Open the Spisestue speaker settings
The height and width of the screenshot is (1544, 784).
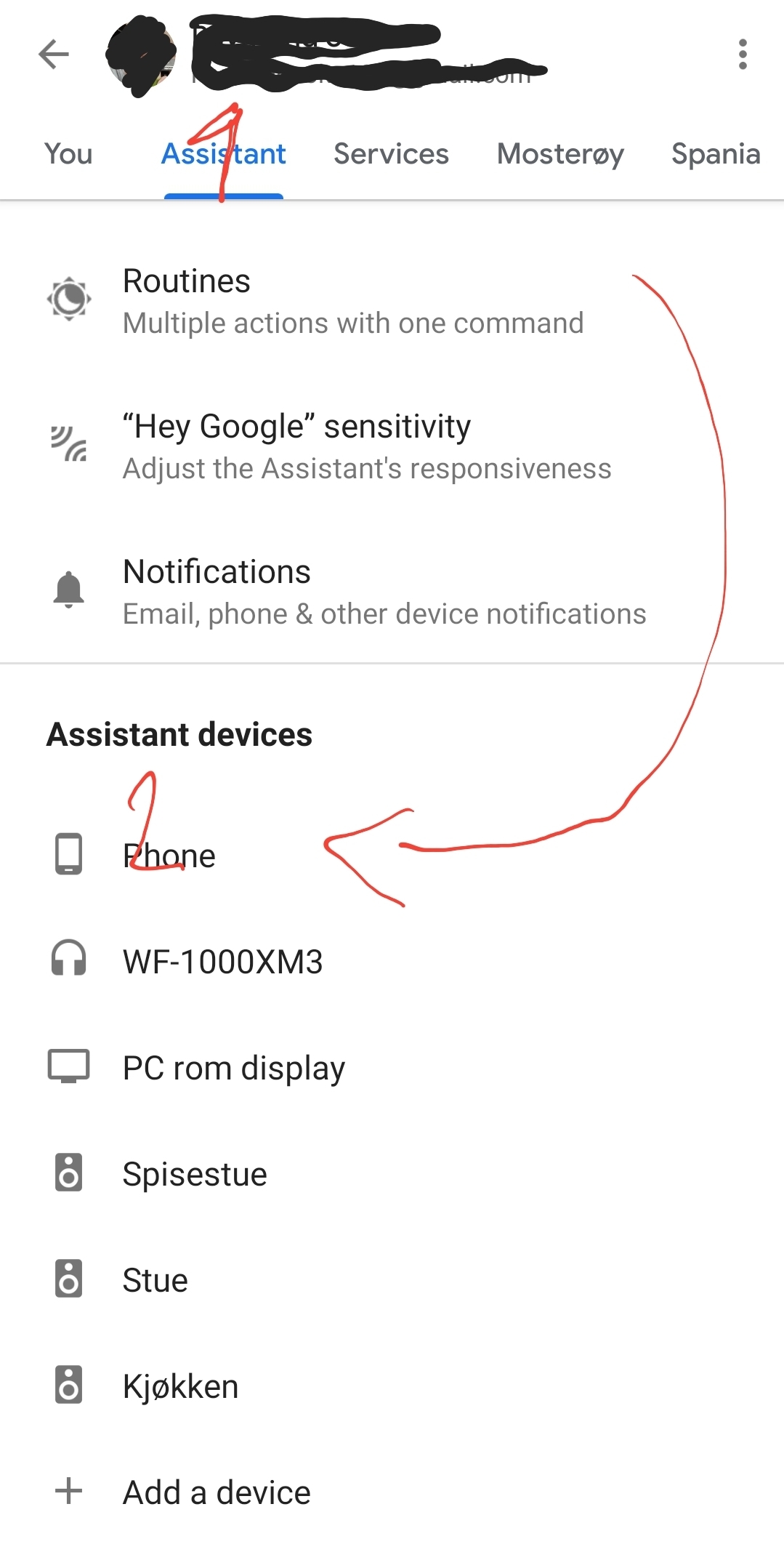coord(392,1173)
